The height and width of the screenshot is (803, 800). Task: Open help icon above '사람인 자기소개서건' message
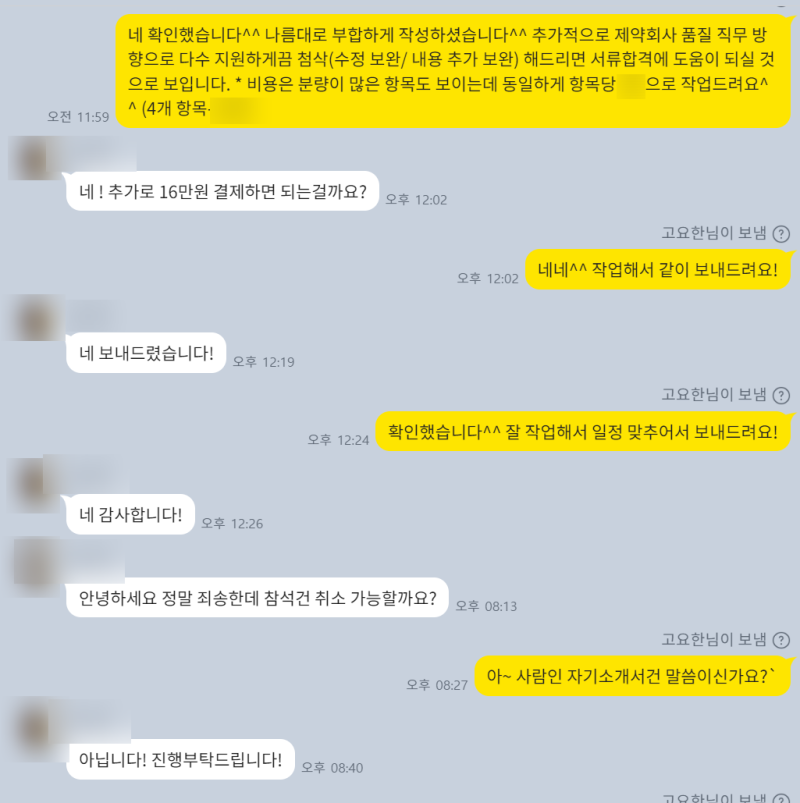point(782,639)
